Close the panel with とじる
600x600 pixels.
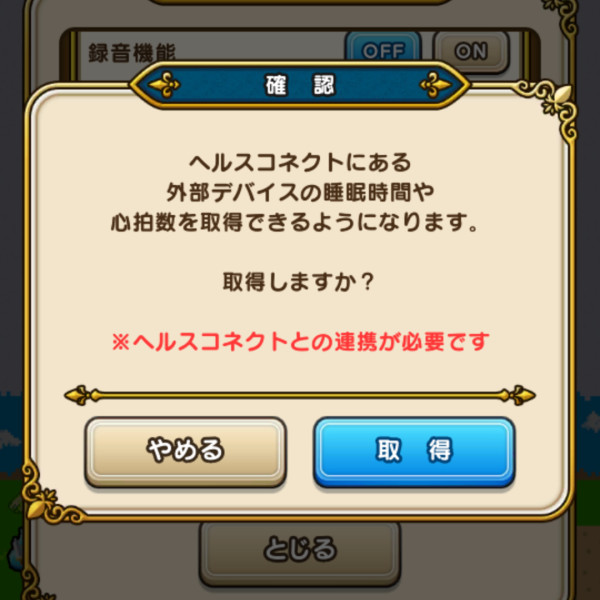(x=300, y=549)
